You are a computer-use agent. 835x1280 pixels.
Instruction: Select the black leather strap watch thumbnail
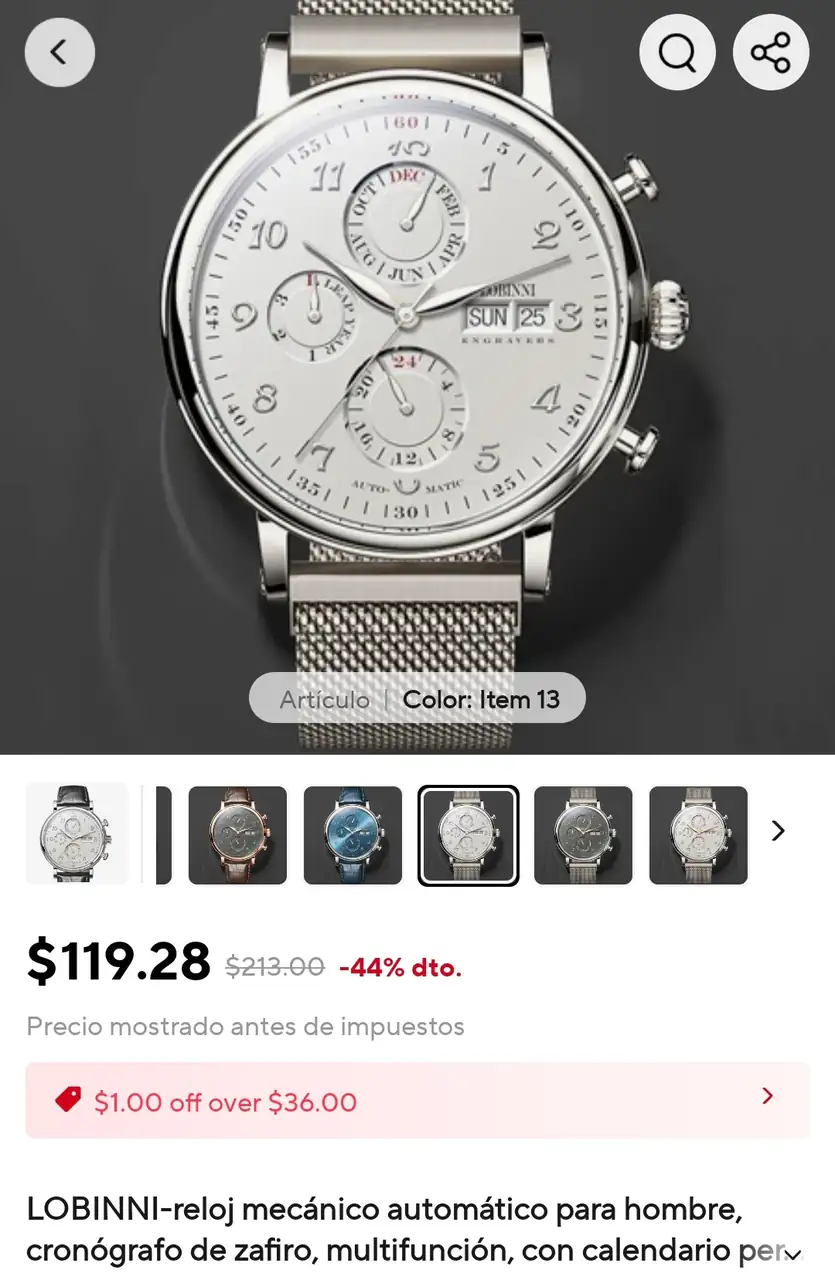tap(76, 834)
